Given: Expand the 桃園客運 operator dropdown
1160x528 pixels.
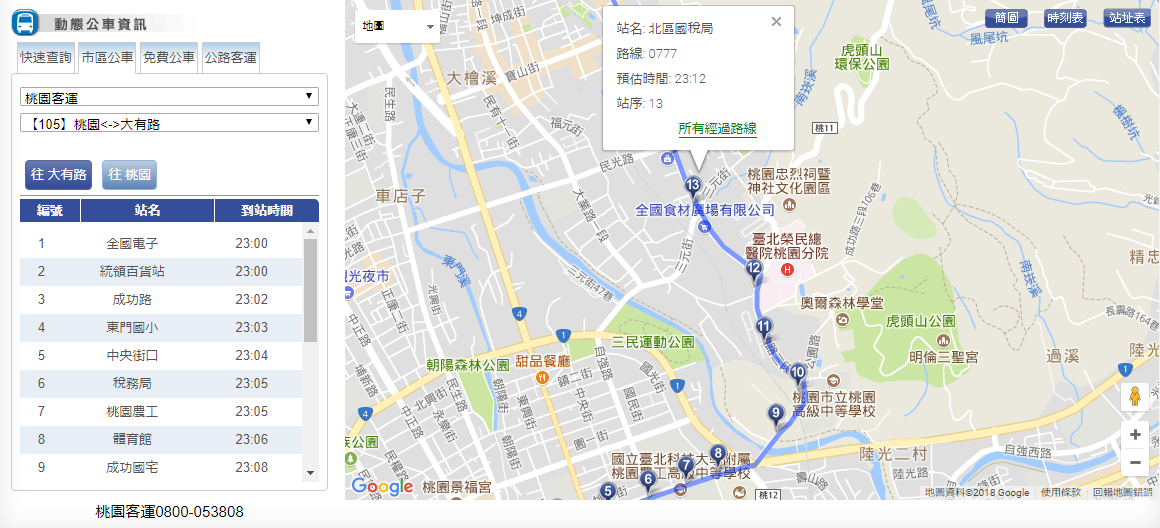Looking at the screenshot, I should click(169, 97).
